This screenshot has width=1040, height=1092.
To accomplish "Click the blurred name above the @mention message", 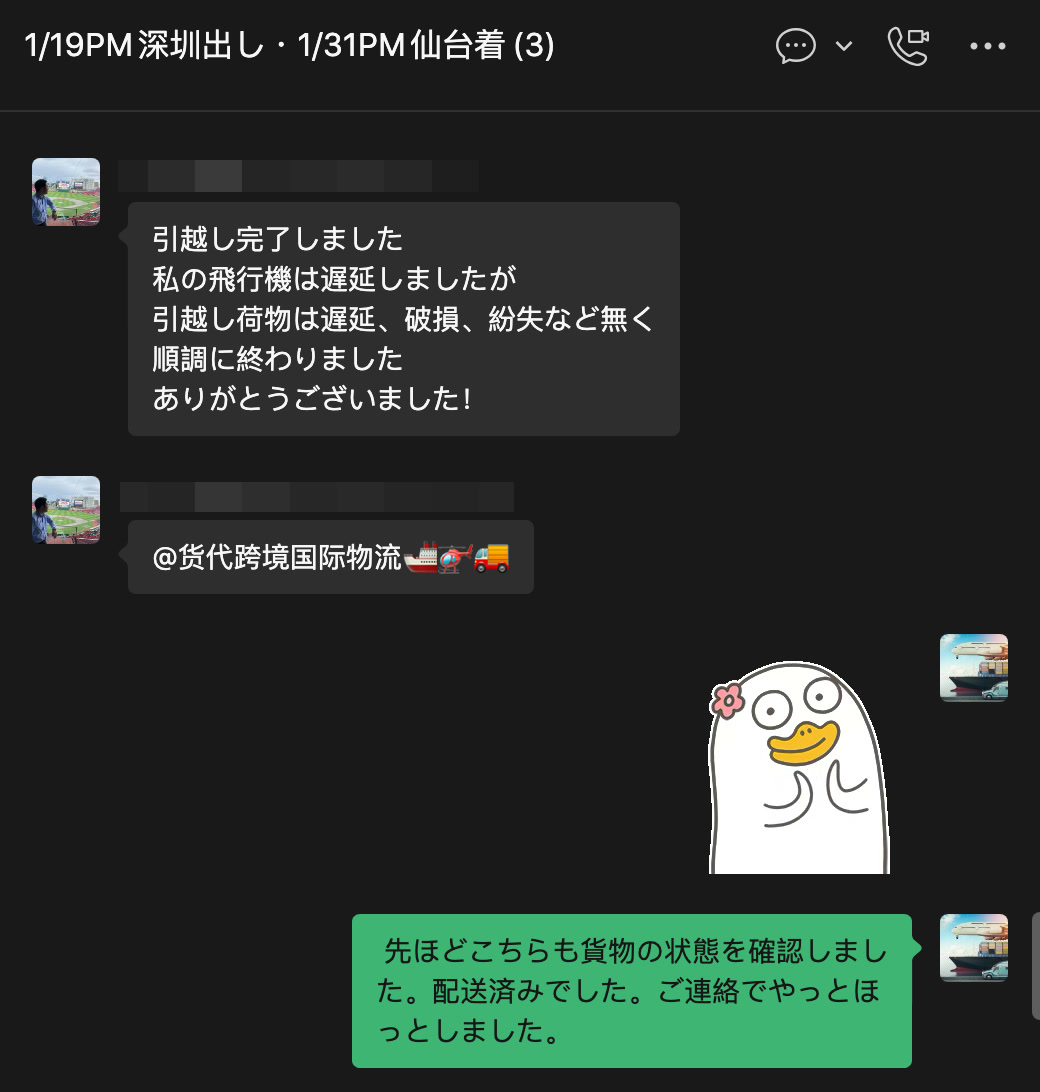I will click(x=316, y=497).
